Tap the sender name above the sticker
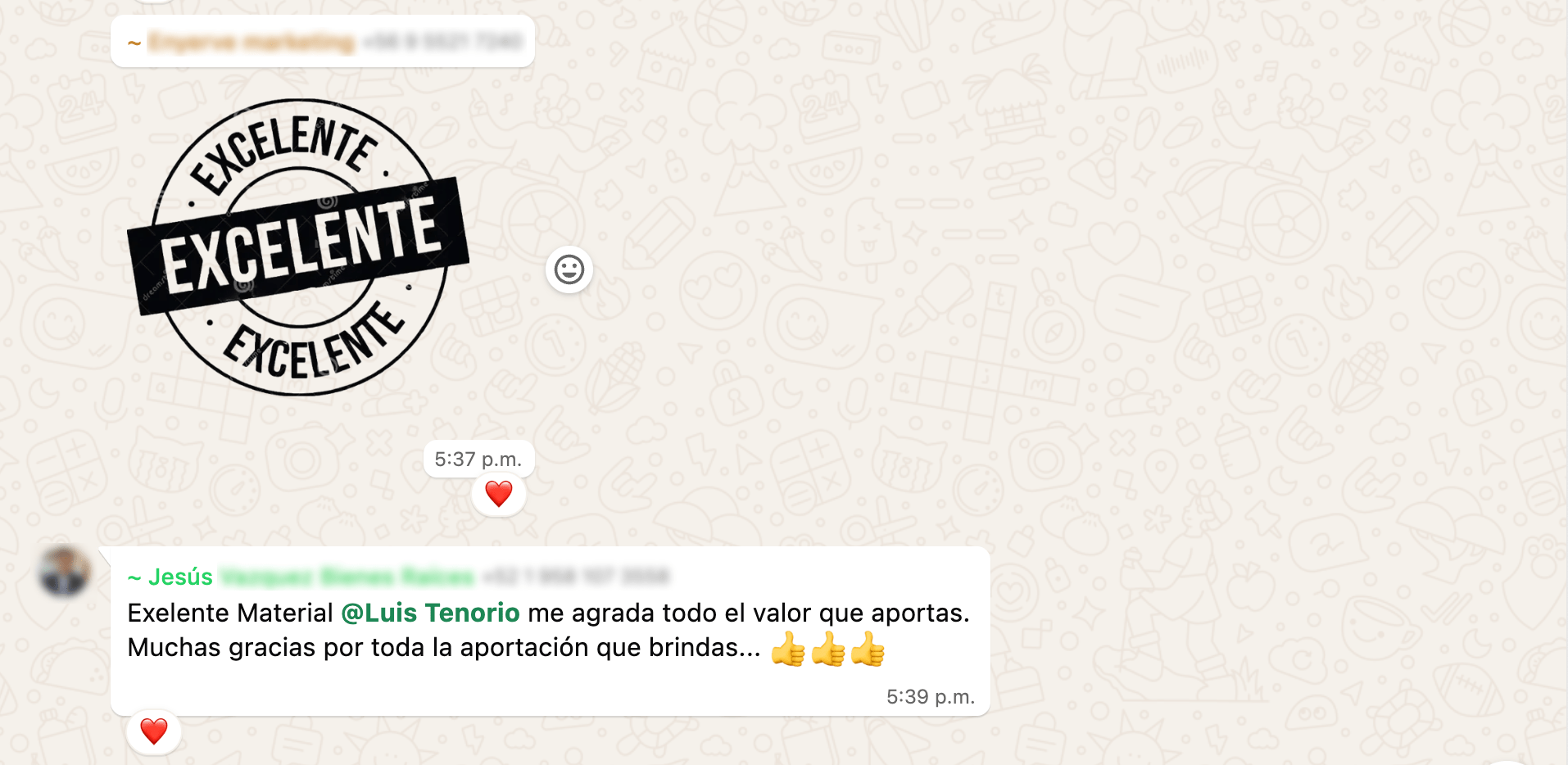 pyautogui.click(x=252, y=42)
